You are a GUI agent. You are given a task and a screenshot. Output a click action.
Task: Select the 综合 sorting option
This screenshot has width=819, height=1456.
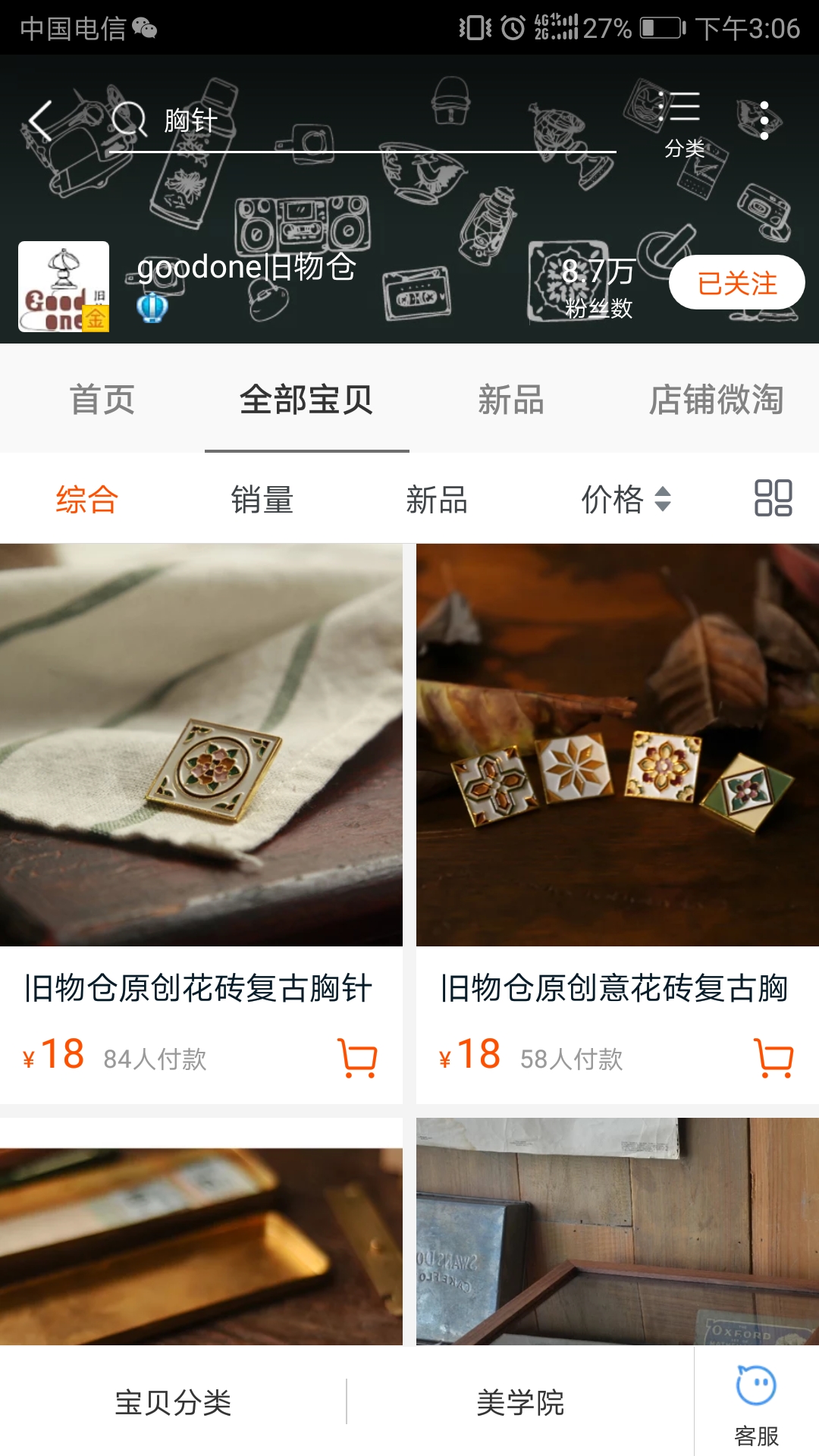(x=86, y=499)
